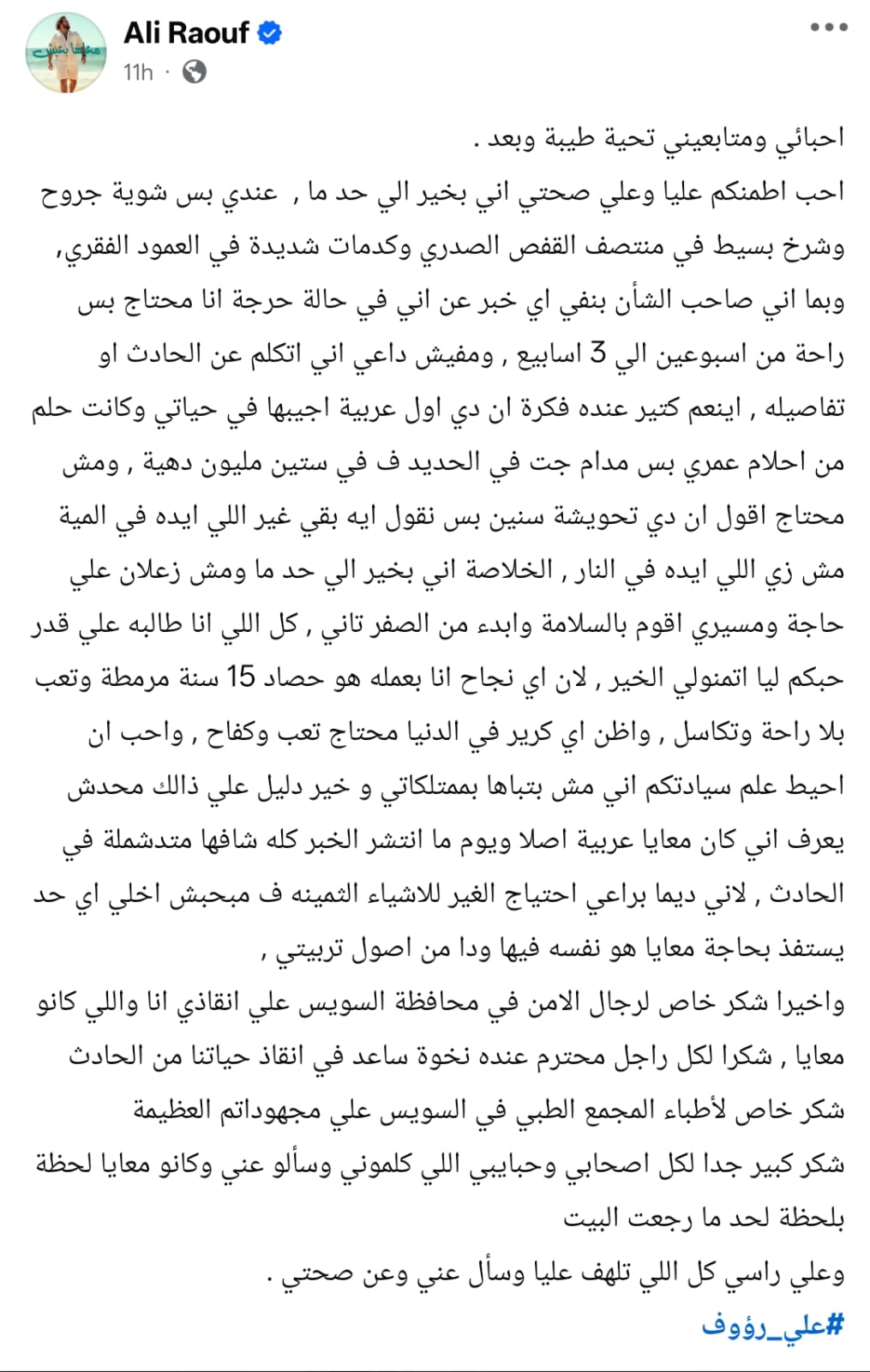Open Ali Raouf's profile picture

(x=66, y=52)
